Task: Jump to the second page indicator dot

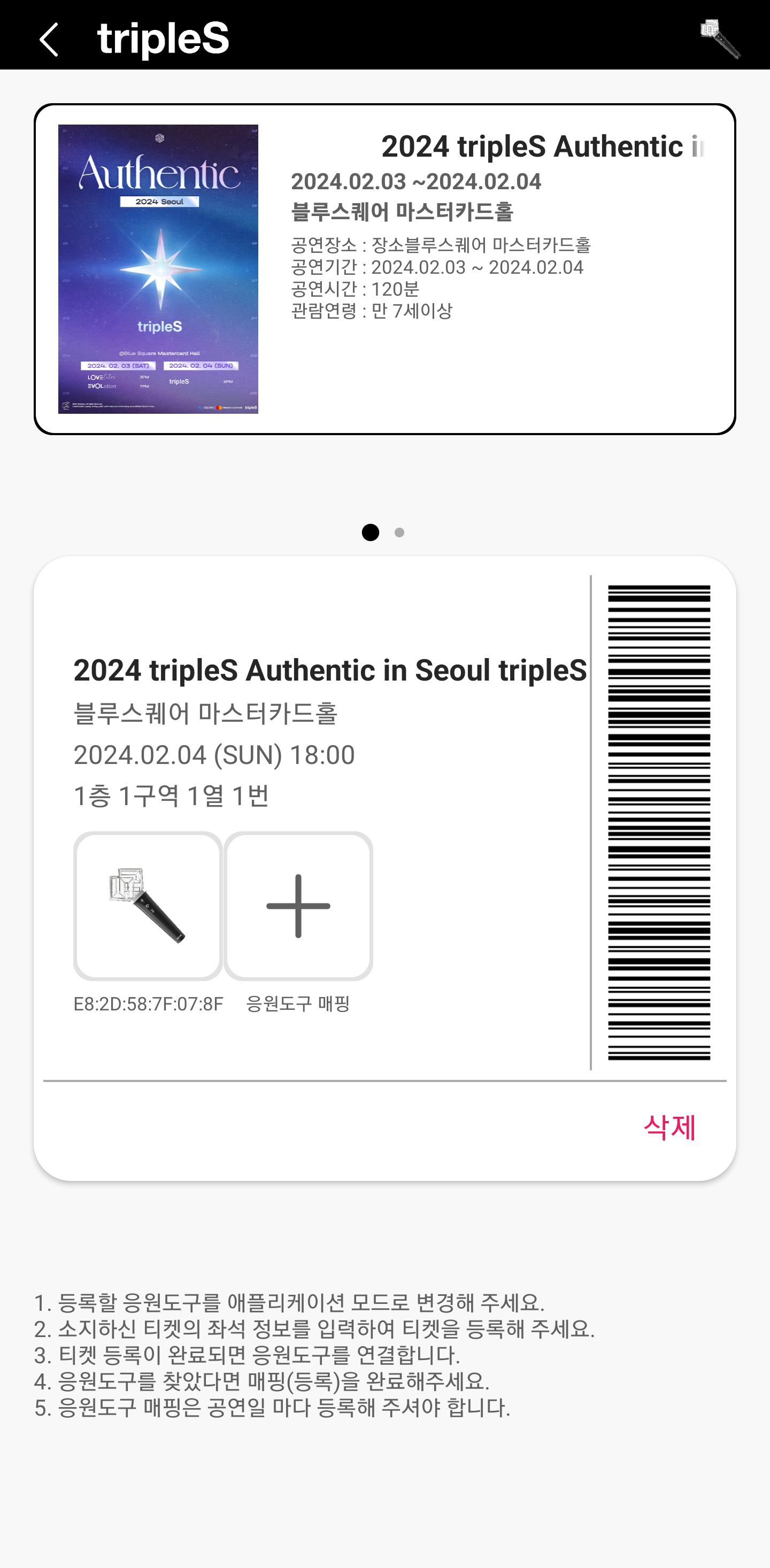Action: point(399,532)
